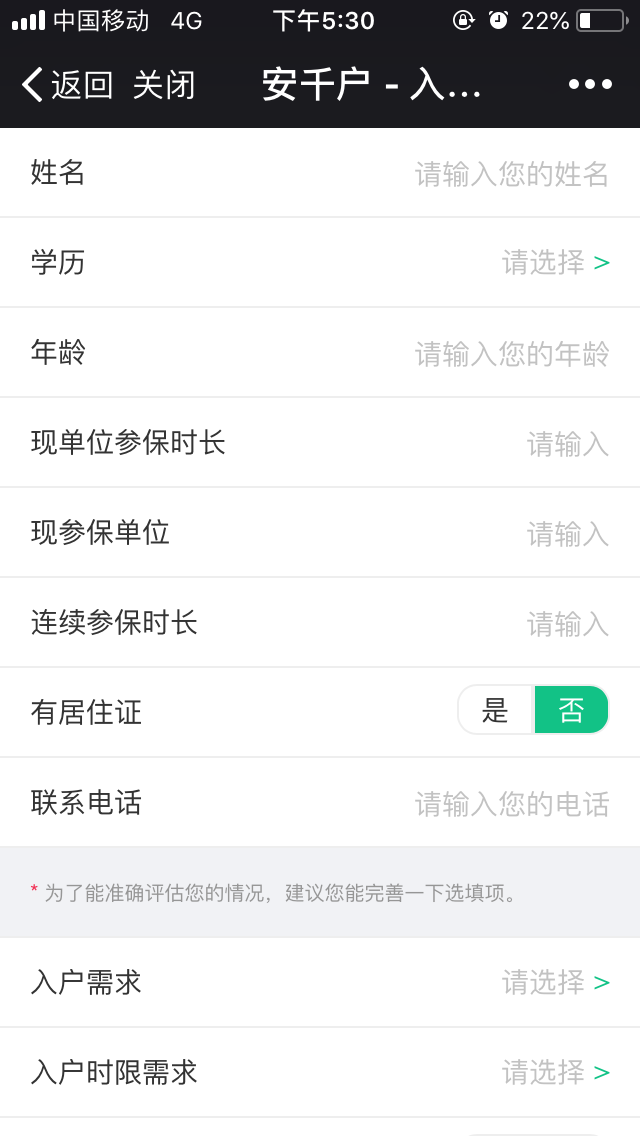Expand the 入户时限需求 picker

tap(555, 1072)
